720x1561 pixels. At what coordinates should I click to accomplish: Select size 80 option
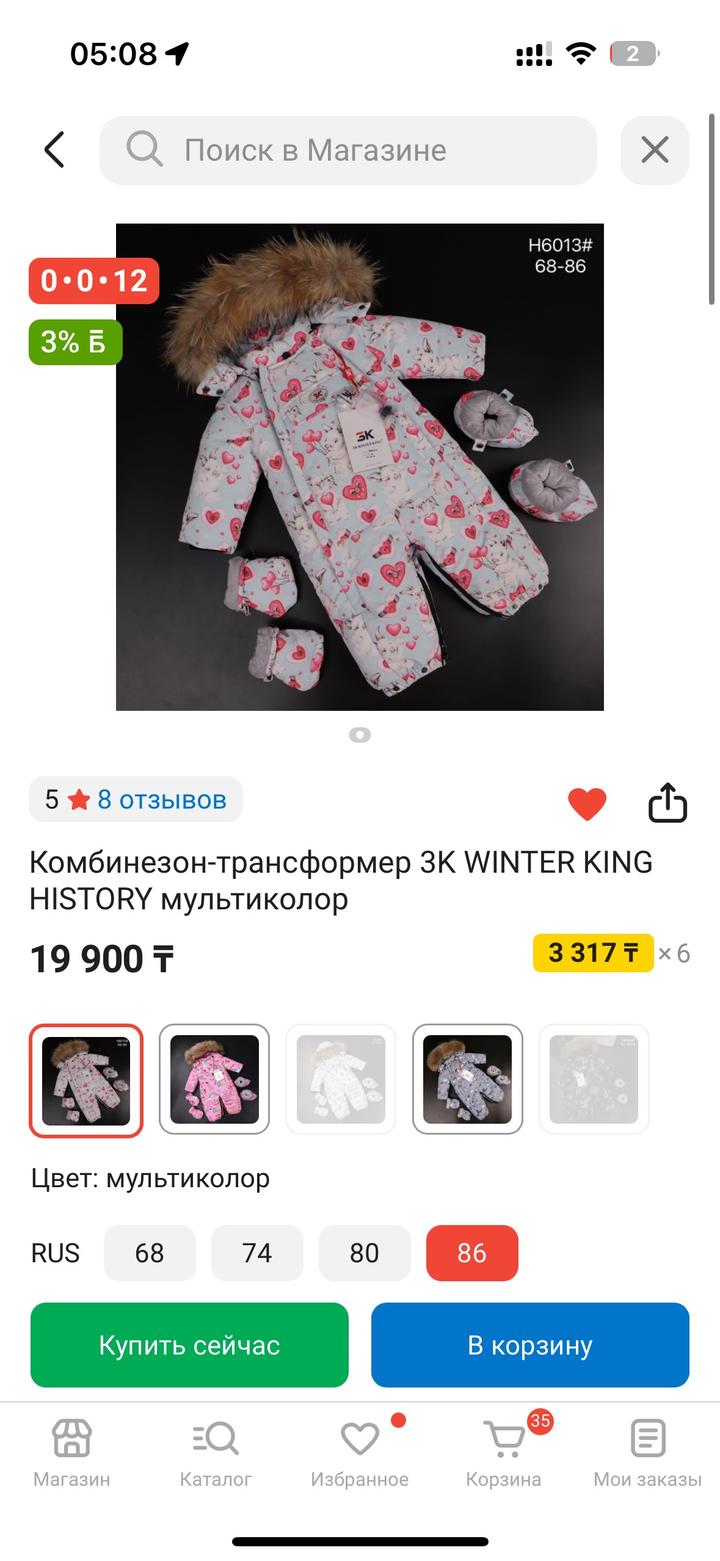click(x=364, y=1253)
